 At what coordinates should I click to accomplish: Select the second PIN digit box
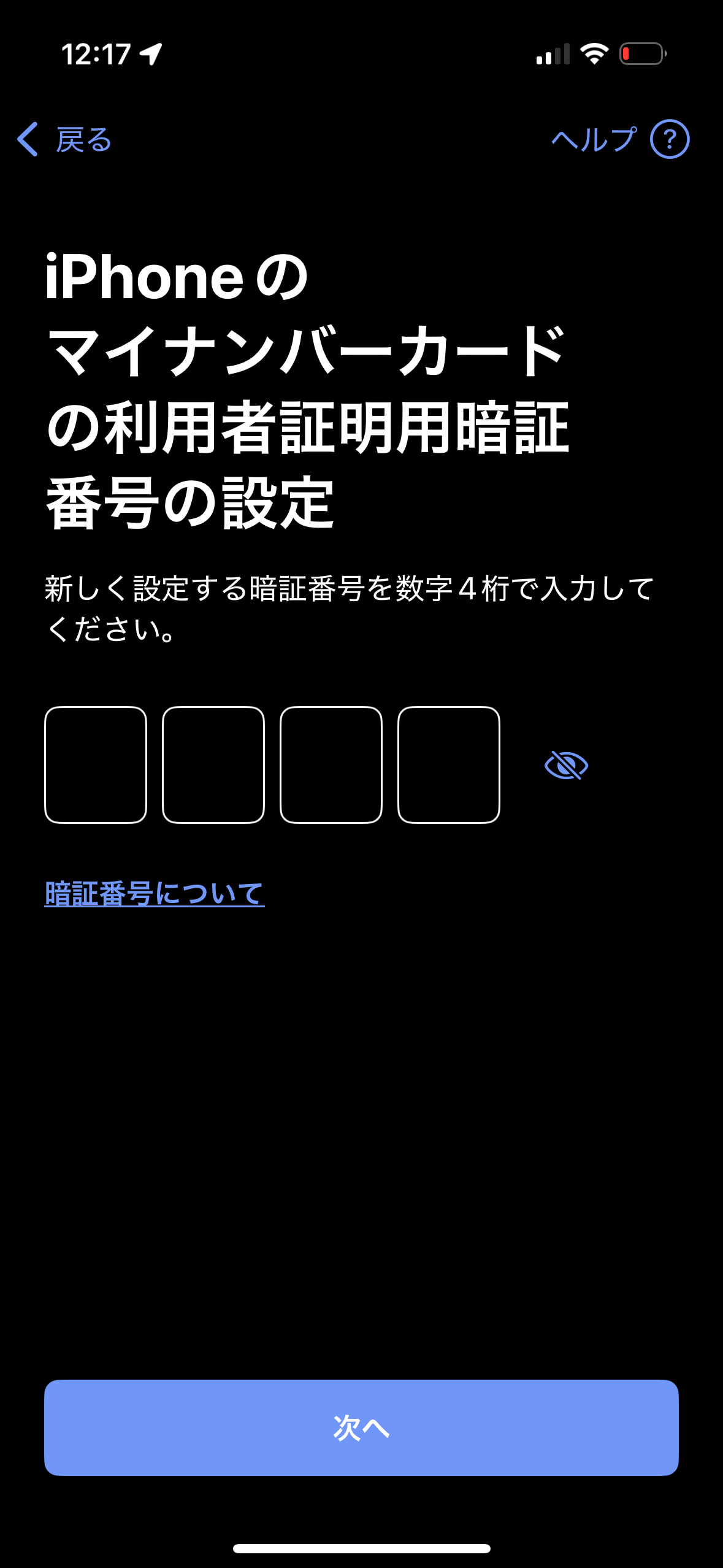tap(213, 765)
